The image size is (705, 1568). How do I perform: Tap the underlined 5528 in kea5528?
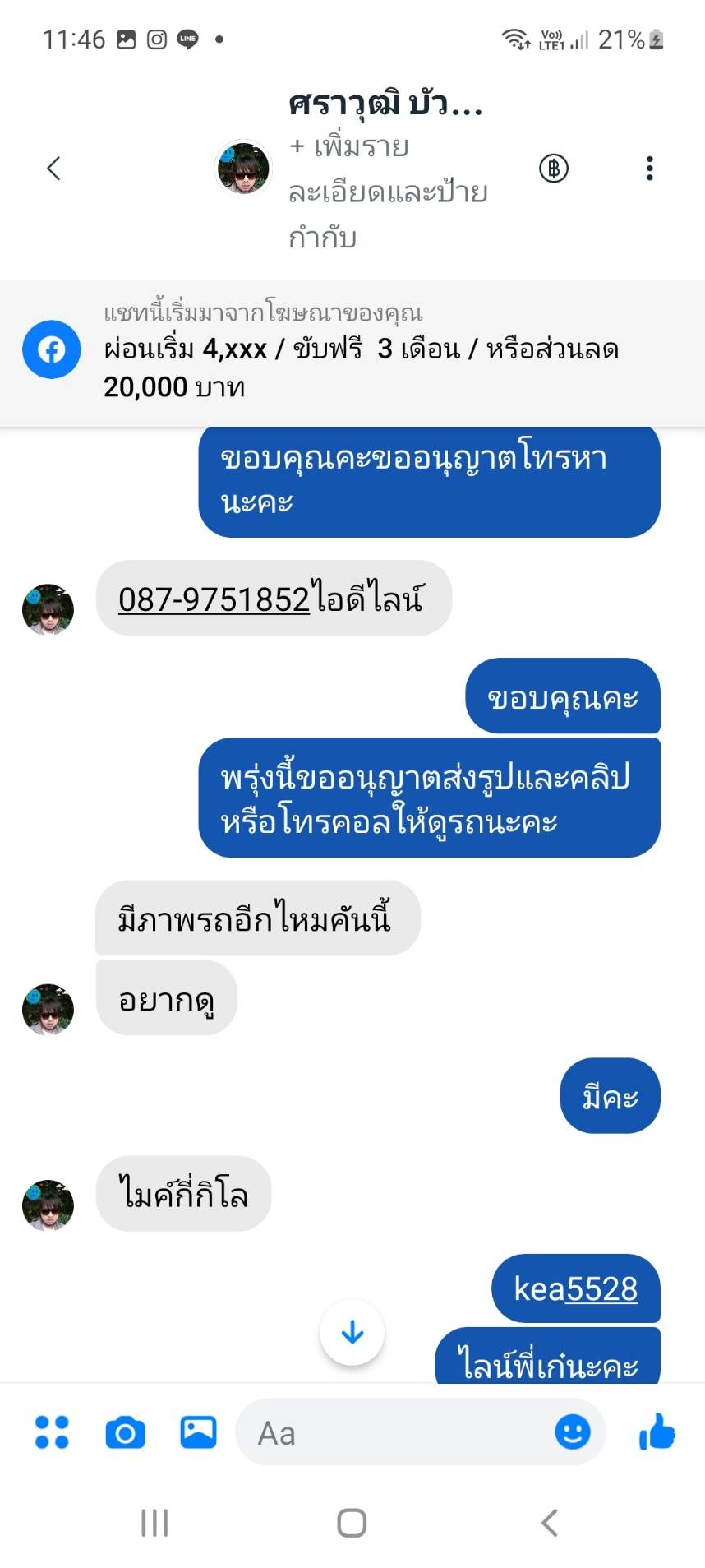pyautogui.click(x=602, y=1289)
